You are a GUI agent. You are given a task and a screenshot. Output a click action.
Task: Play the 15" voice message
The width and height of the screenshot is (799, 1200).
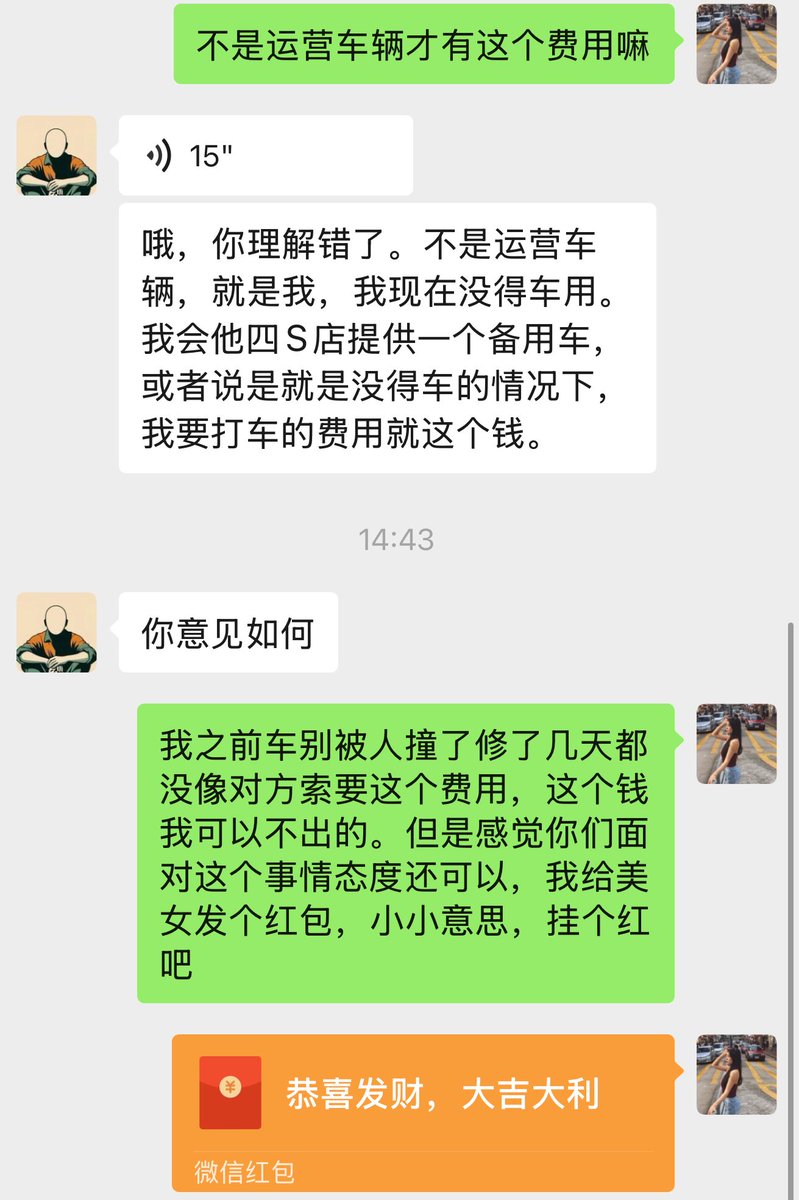[265, 155]
